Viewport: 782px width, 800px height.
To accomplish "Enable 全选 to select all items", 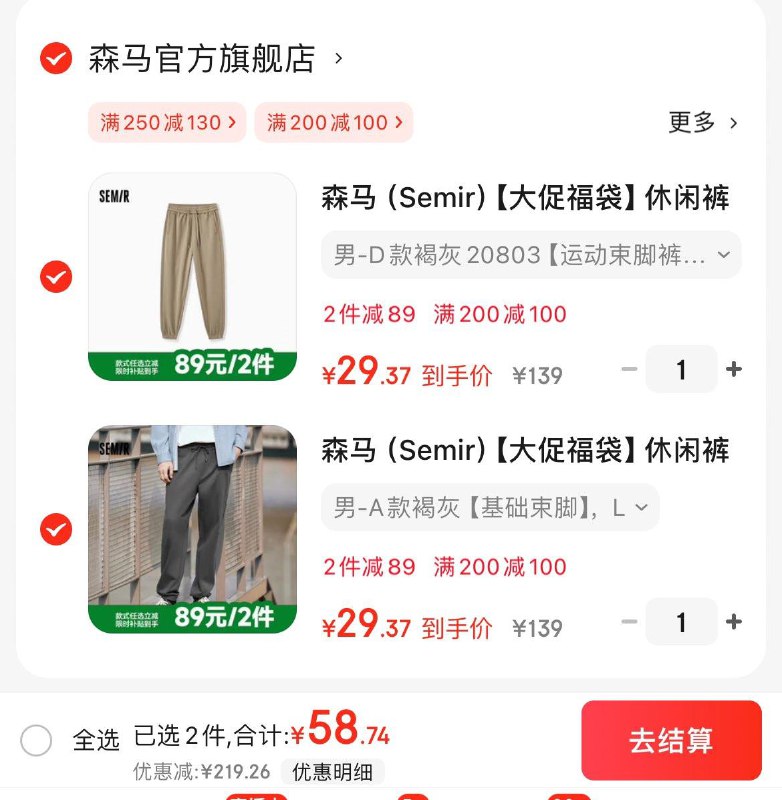I will pos(37,741).
